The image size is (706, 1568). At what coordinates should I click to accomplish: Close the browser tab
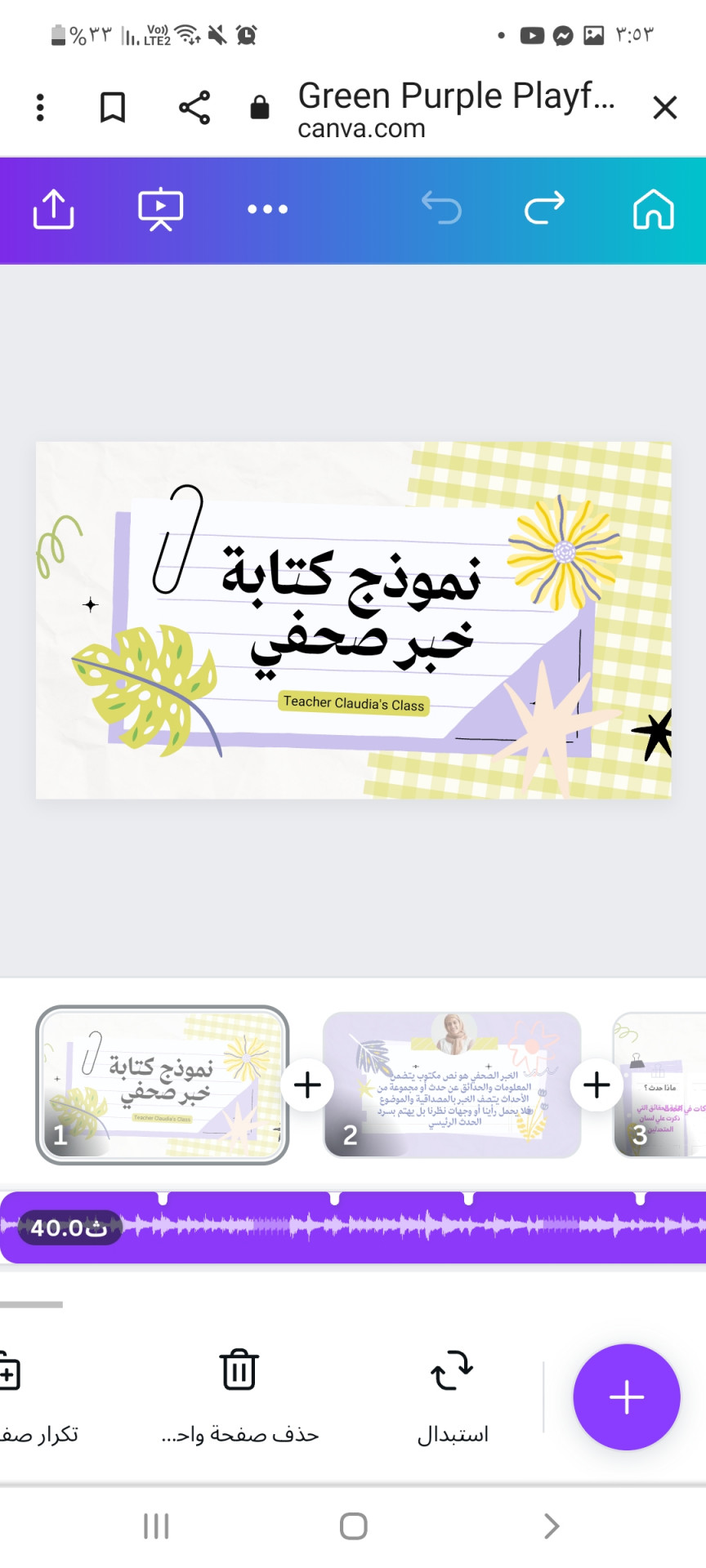665,107
